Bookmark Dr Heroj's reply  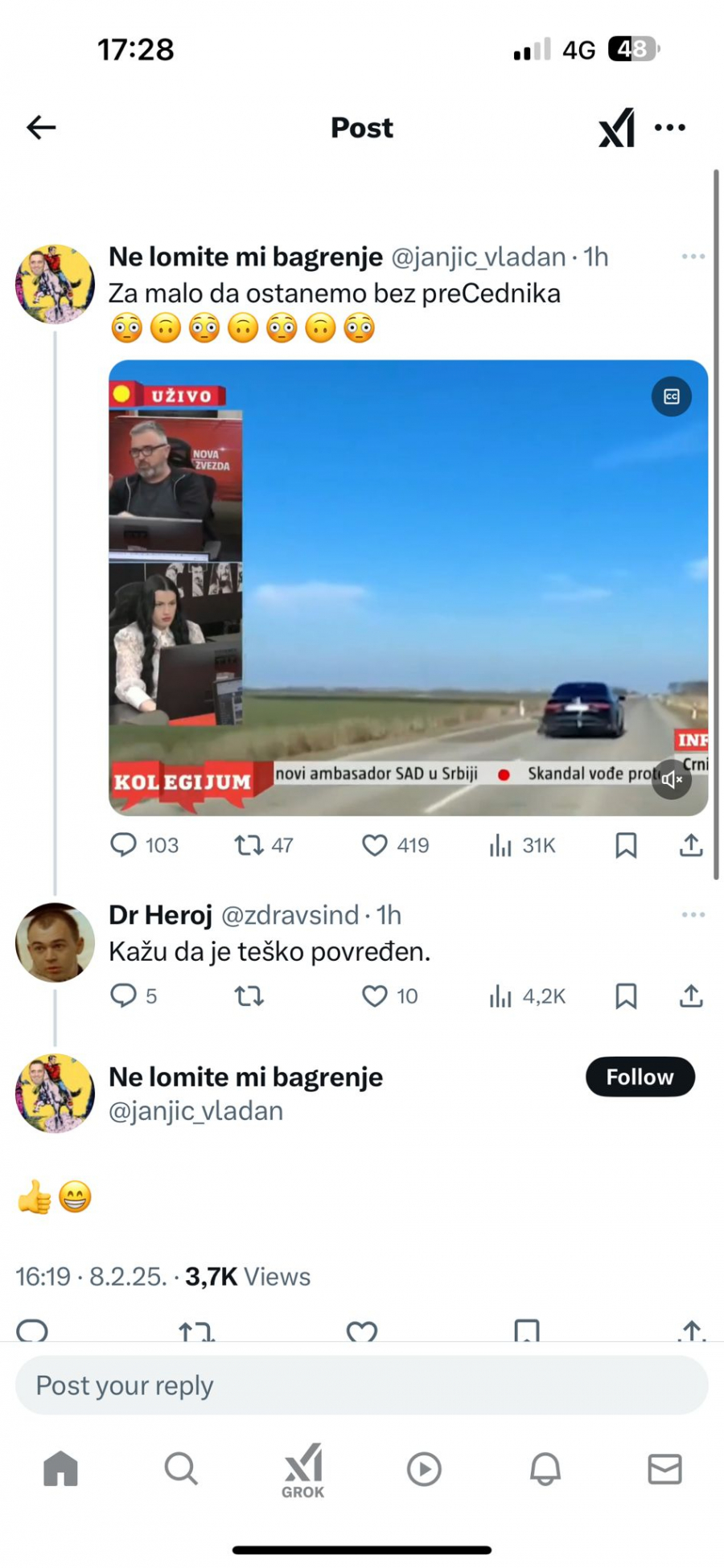[626, 996]
